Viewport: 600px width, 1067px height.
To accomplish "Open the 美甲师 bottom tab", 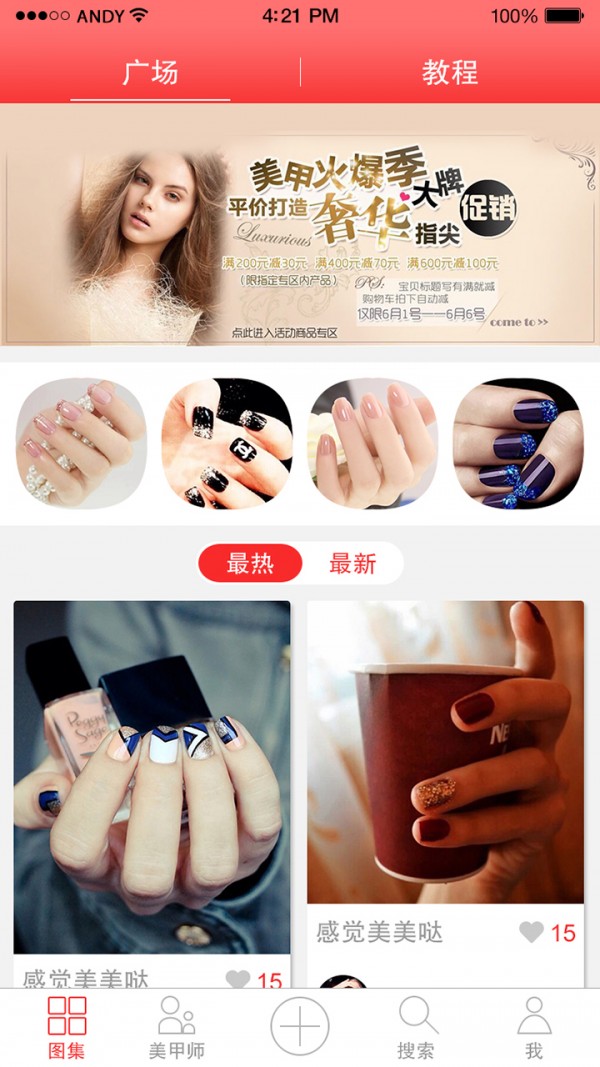I will coord(177,1027).
